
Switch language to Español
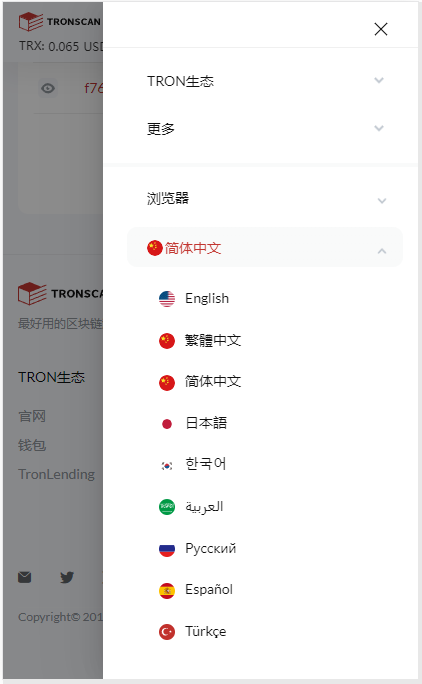coord(196,590)
